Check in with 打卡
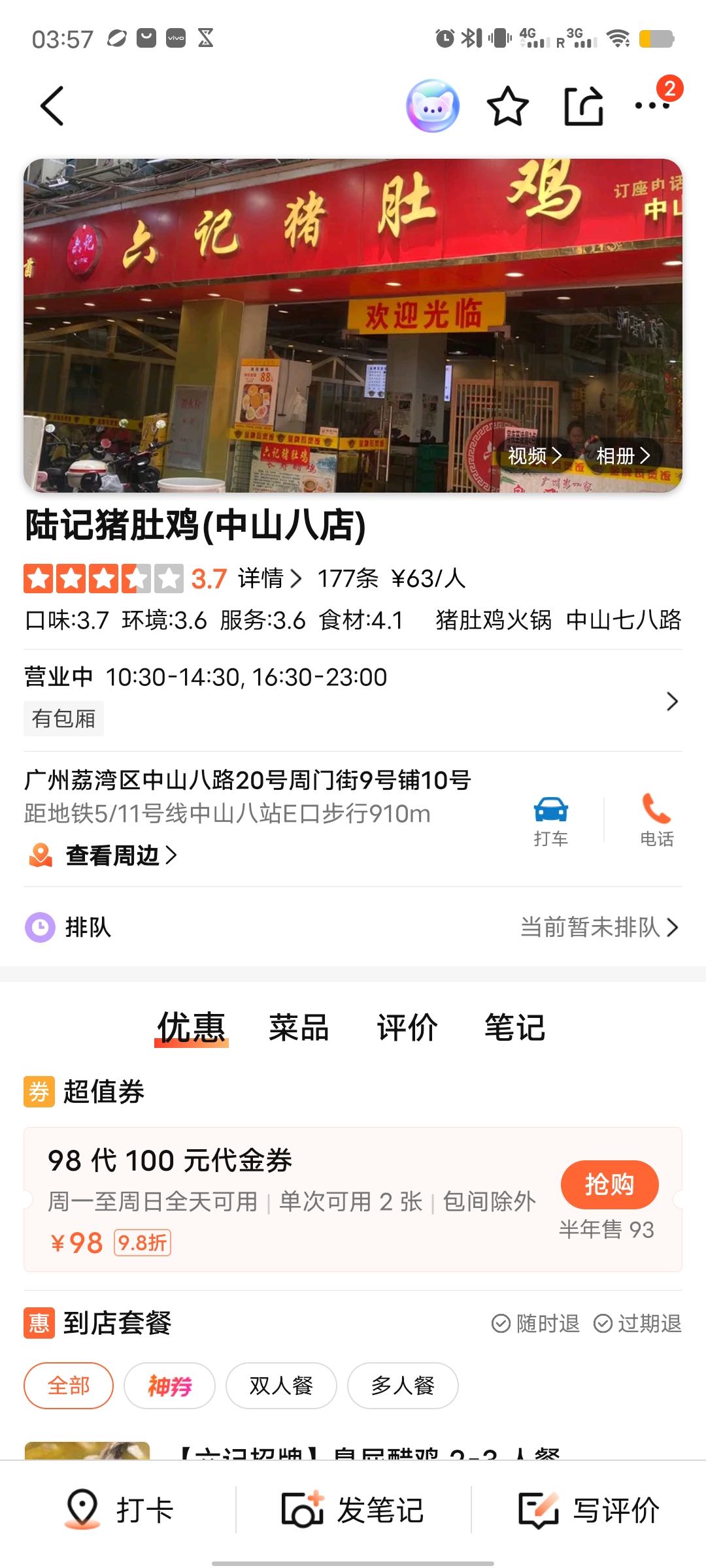Image resolution: width=706 pixels, height=1568 pixels. (x=119, y=1510)
